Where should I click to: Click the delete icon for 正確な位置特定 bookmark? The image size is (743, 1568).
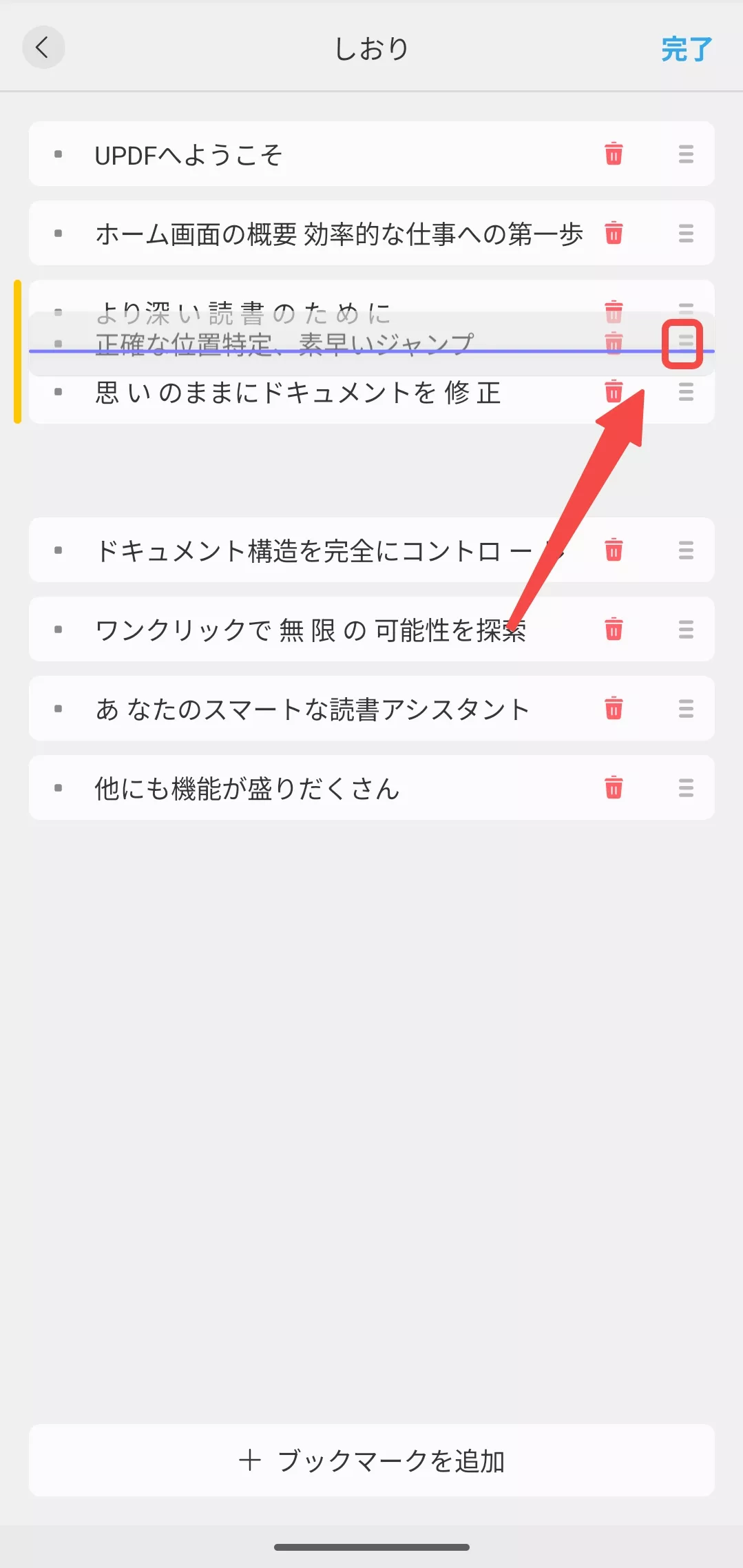[612, 341]
